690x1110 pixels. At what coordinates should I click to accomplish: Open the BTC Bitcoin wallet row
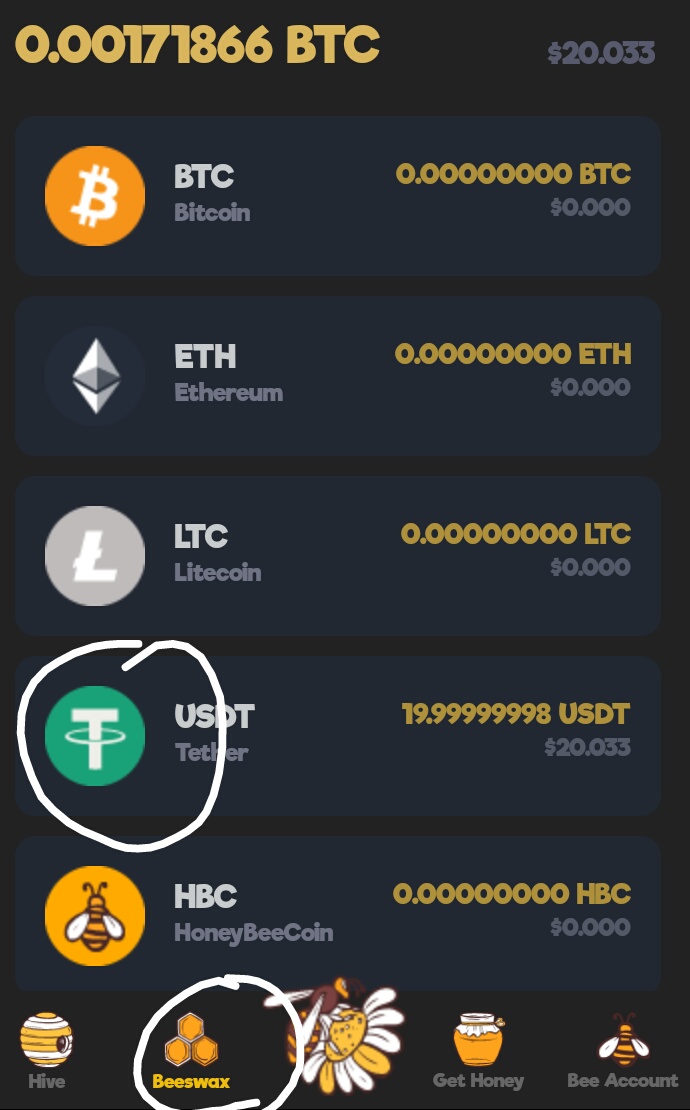337,195
